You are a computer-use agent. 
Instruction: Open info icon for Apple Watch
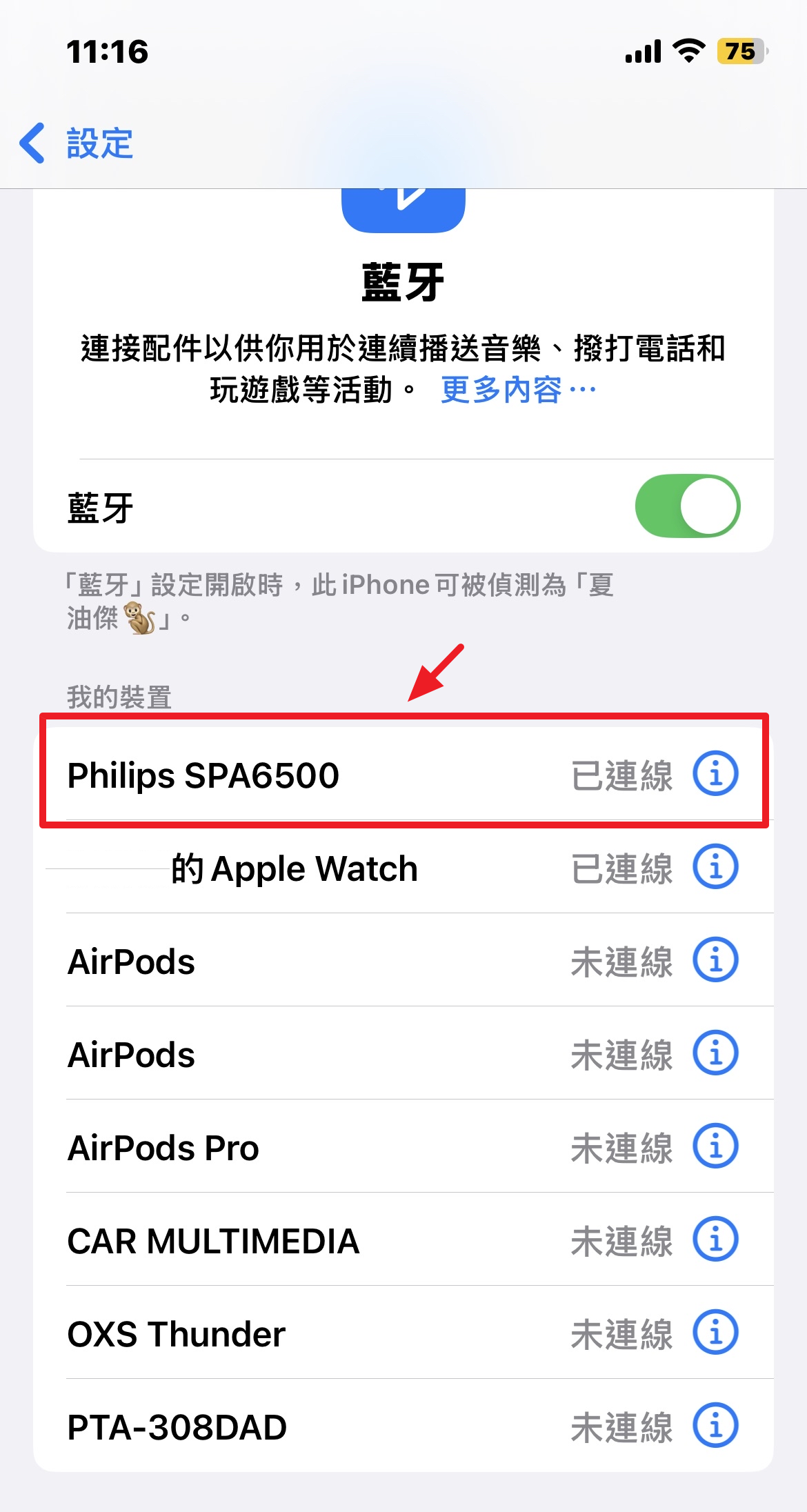pyautogui.click(x=715, y=867)
